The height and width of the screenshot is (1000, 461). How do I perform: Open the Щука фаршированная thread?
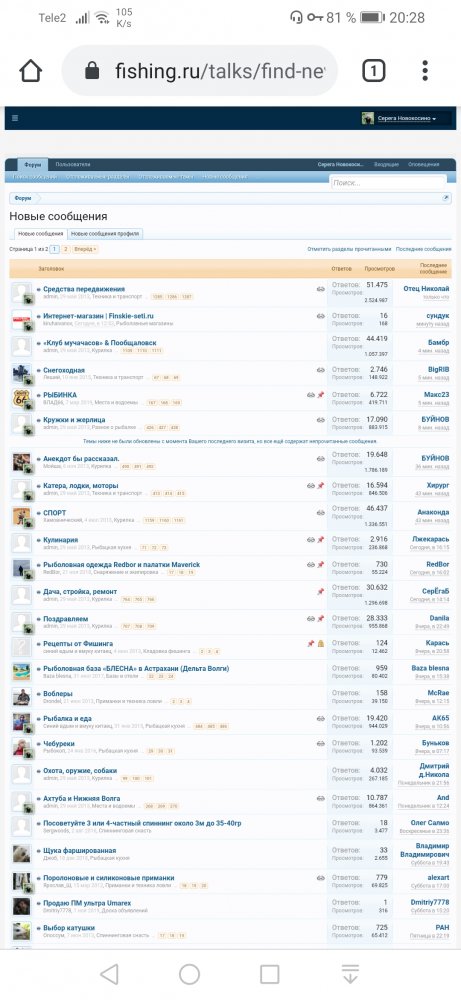tap(79, 850)
